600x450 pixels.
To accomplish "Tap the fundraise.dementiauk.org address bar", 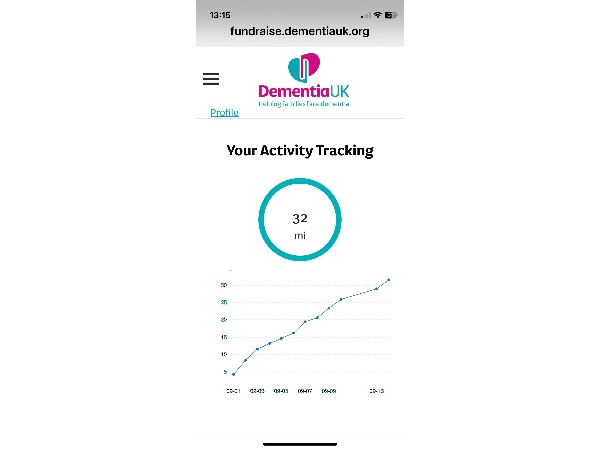I will (300, 32).
